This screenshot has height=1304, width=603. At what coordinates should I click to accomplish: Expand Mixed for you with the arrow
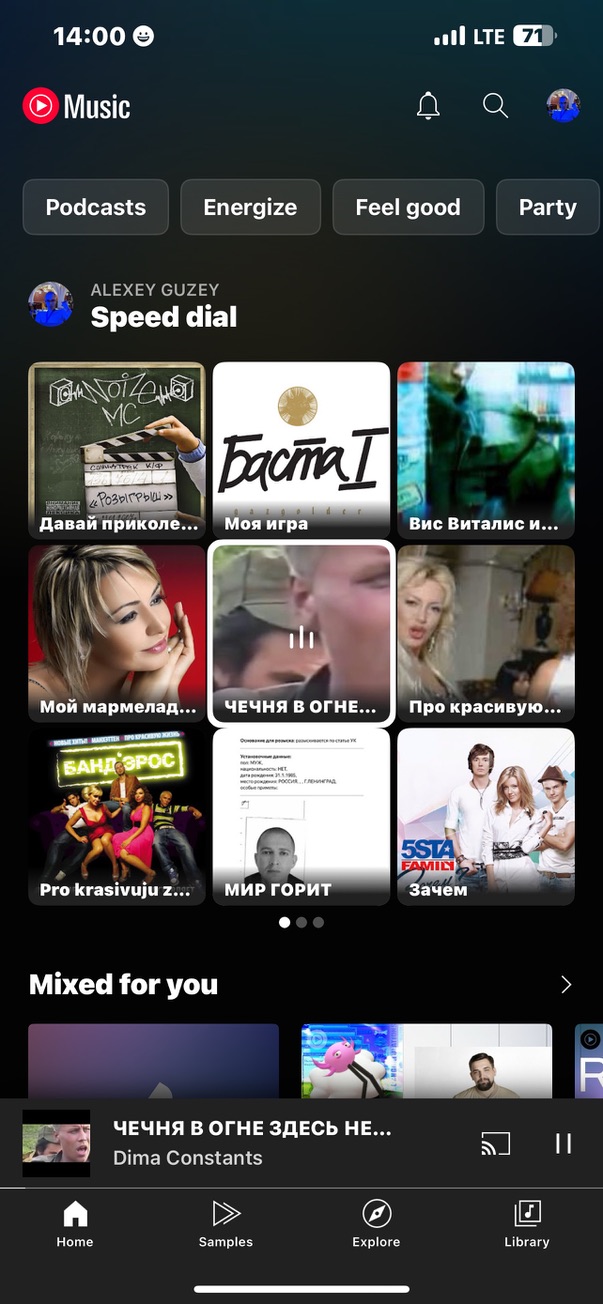tap(566, 985)
